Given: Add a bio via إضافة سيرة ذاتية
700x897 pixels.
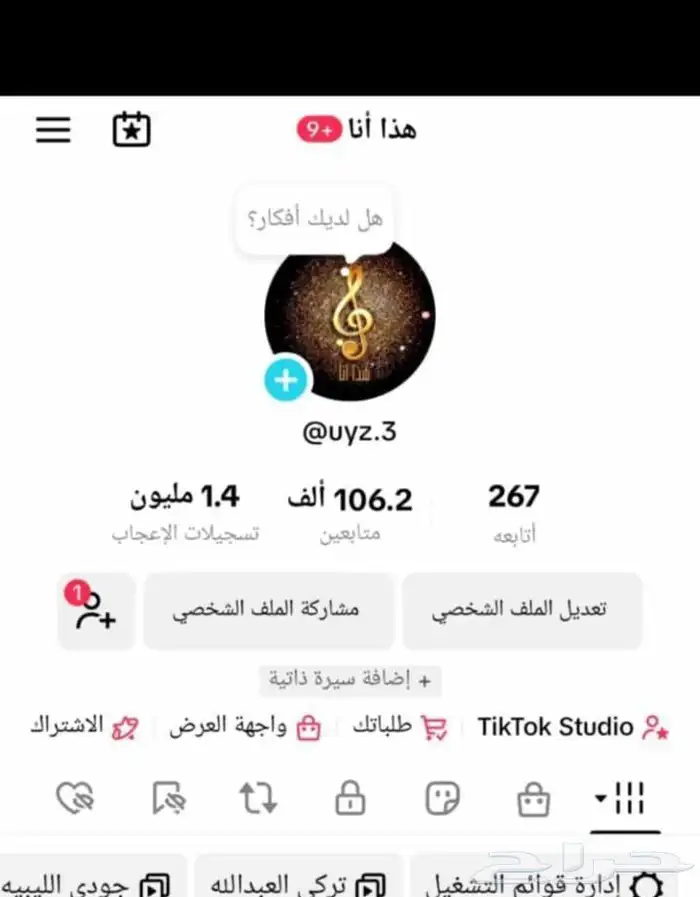Looking at the screenshot, I should (x=350, y=680).
